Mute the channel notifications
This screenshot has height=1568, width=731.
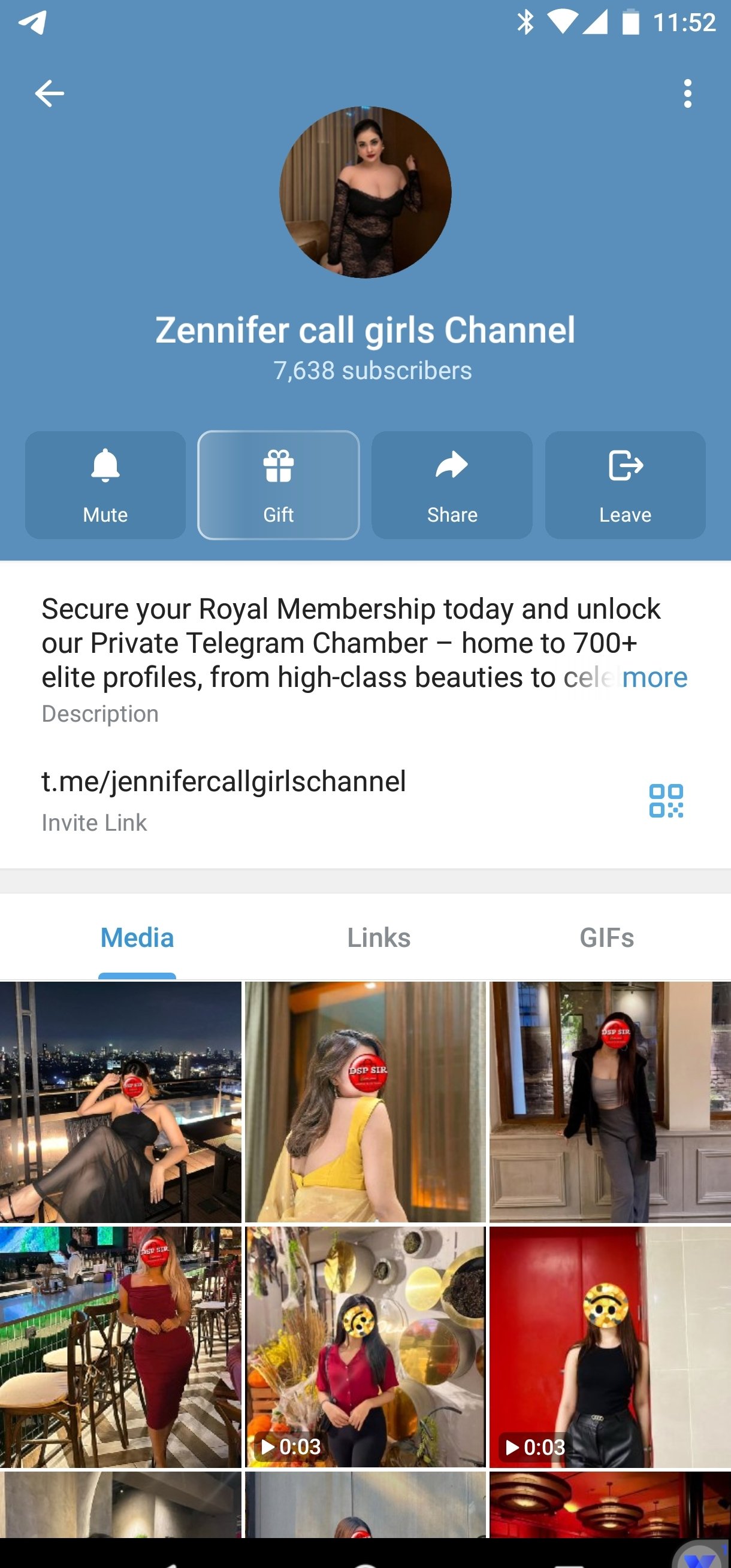coord(105,485)
